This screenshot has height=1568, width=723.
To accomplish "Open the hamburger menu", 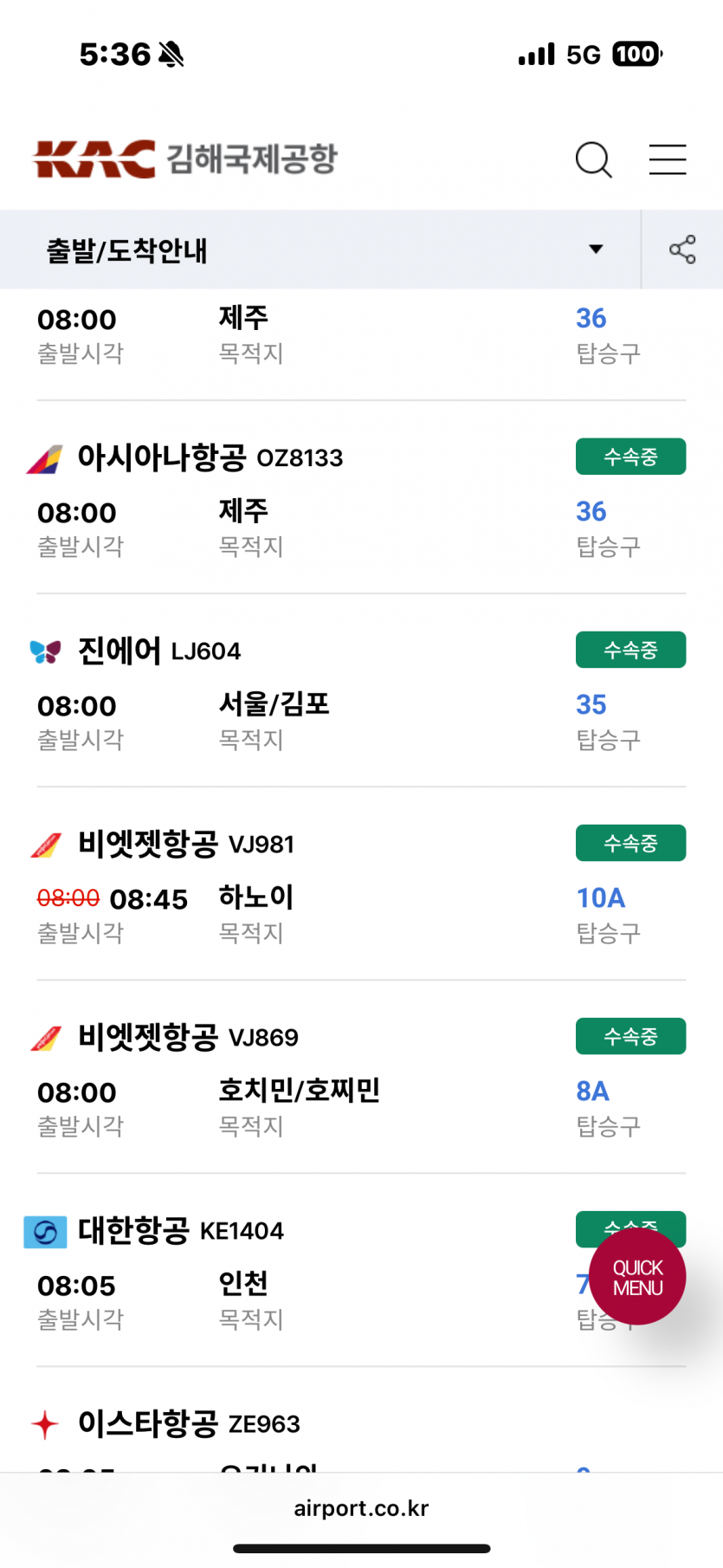I will point(668,159).
